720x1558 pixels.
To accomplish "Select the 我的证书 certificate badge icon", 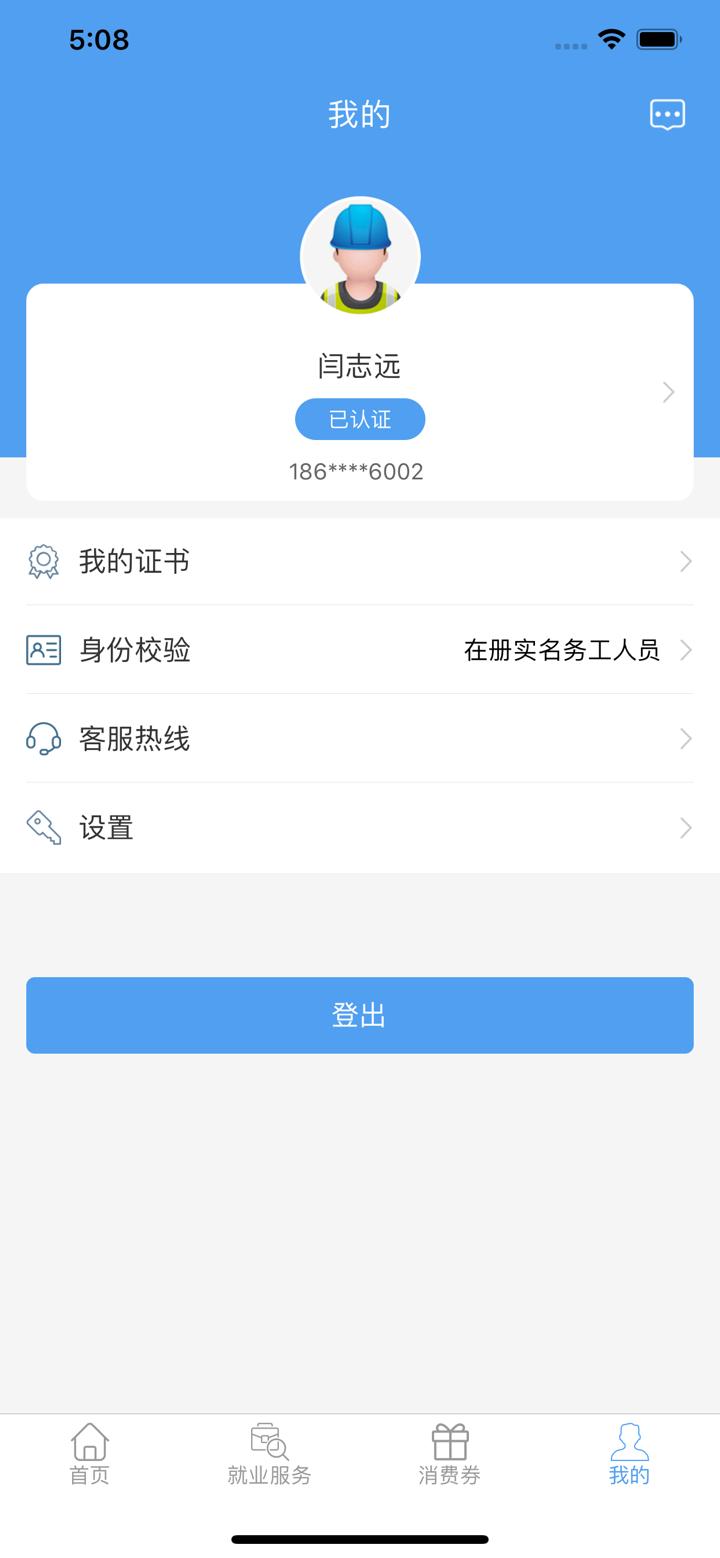I will pos(43,561).
